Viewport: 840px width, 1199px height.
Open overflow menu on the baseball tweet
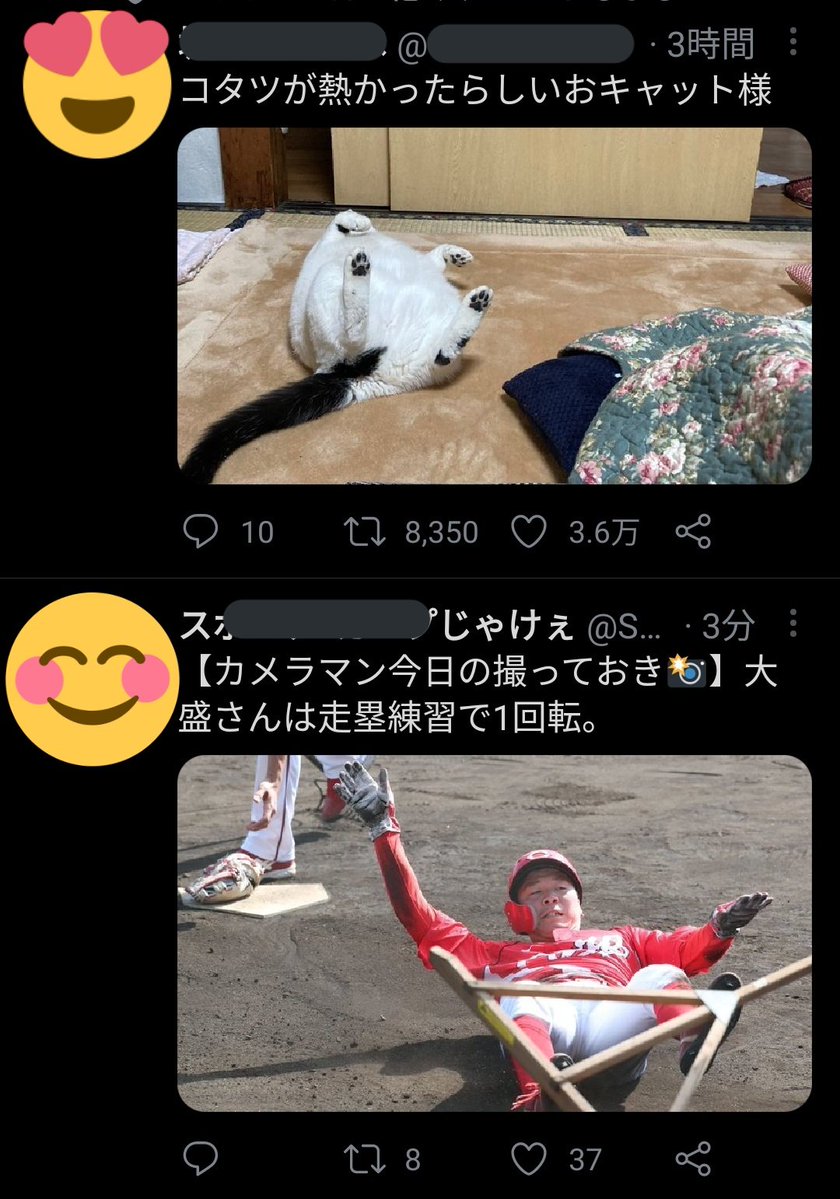tap(793, 625)
